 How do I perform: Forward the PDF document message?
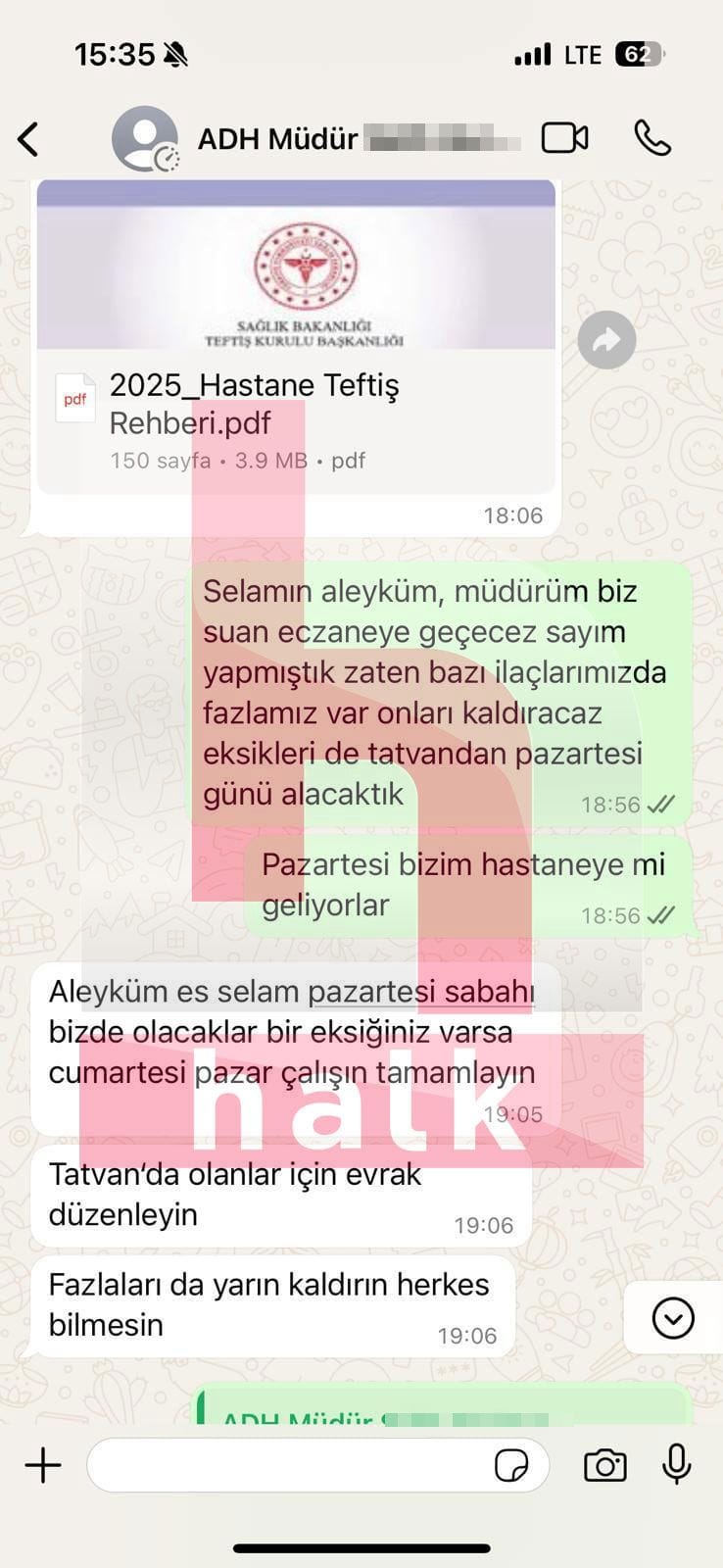tap(606, 340)
